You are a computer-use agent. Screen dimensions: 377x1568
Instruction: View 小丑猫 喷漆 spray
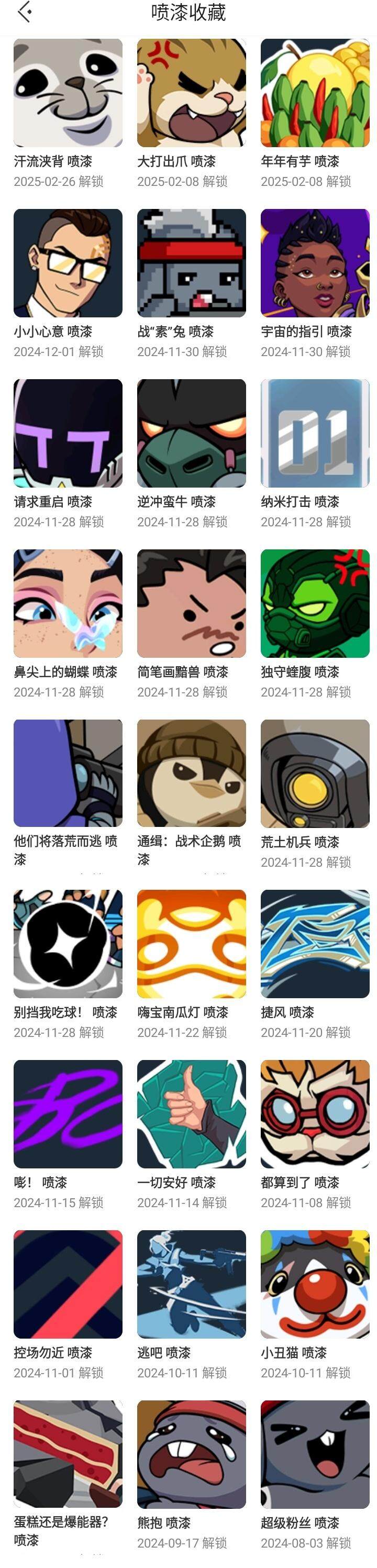[x=315, y=1284]
